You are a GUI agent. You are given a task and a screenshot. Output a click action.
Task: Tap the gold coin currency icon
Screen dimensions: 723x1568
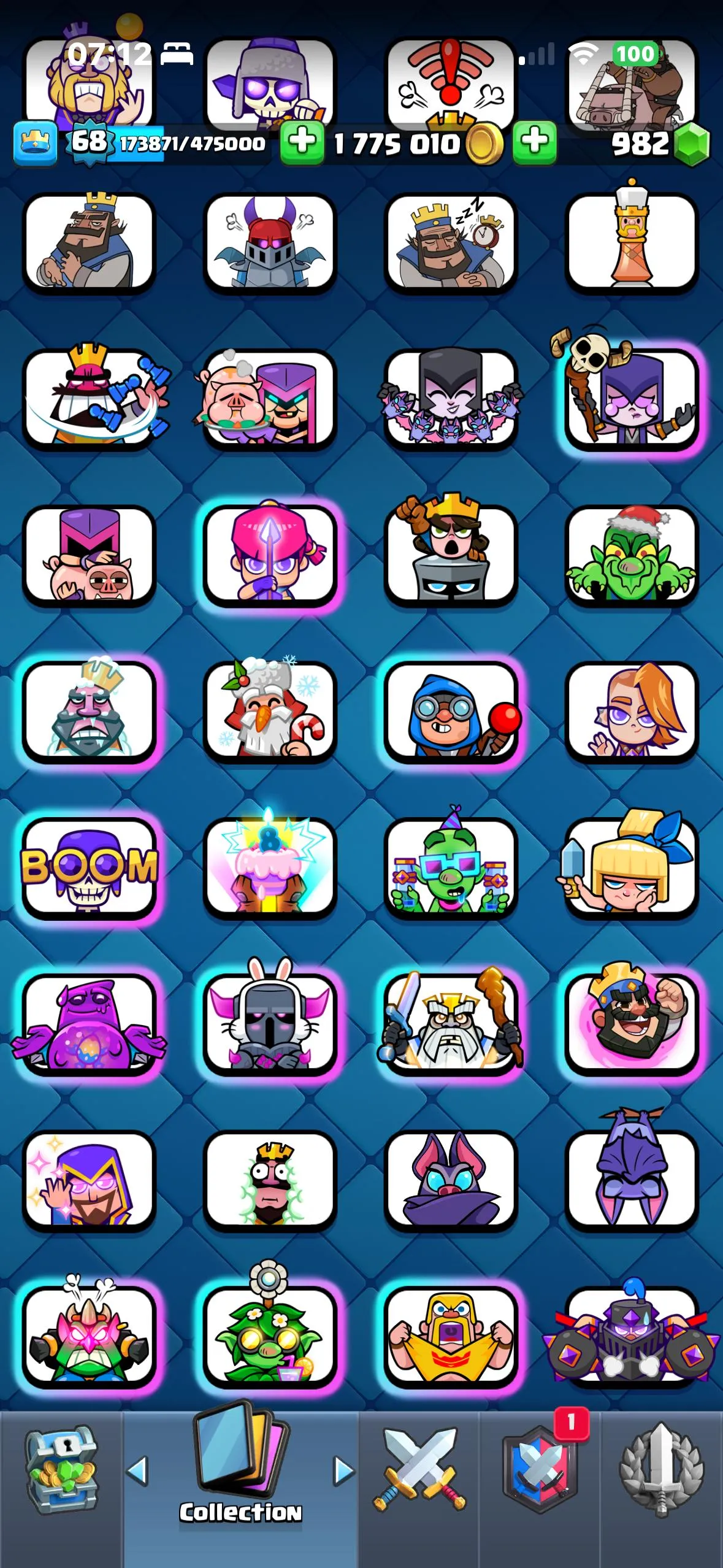click(483, 142)
